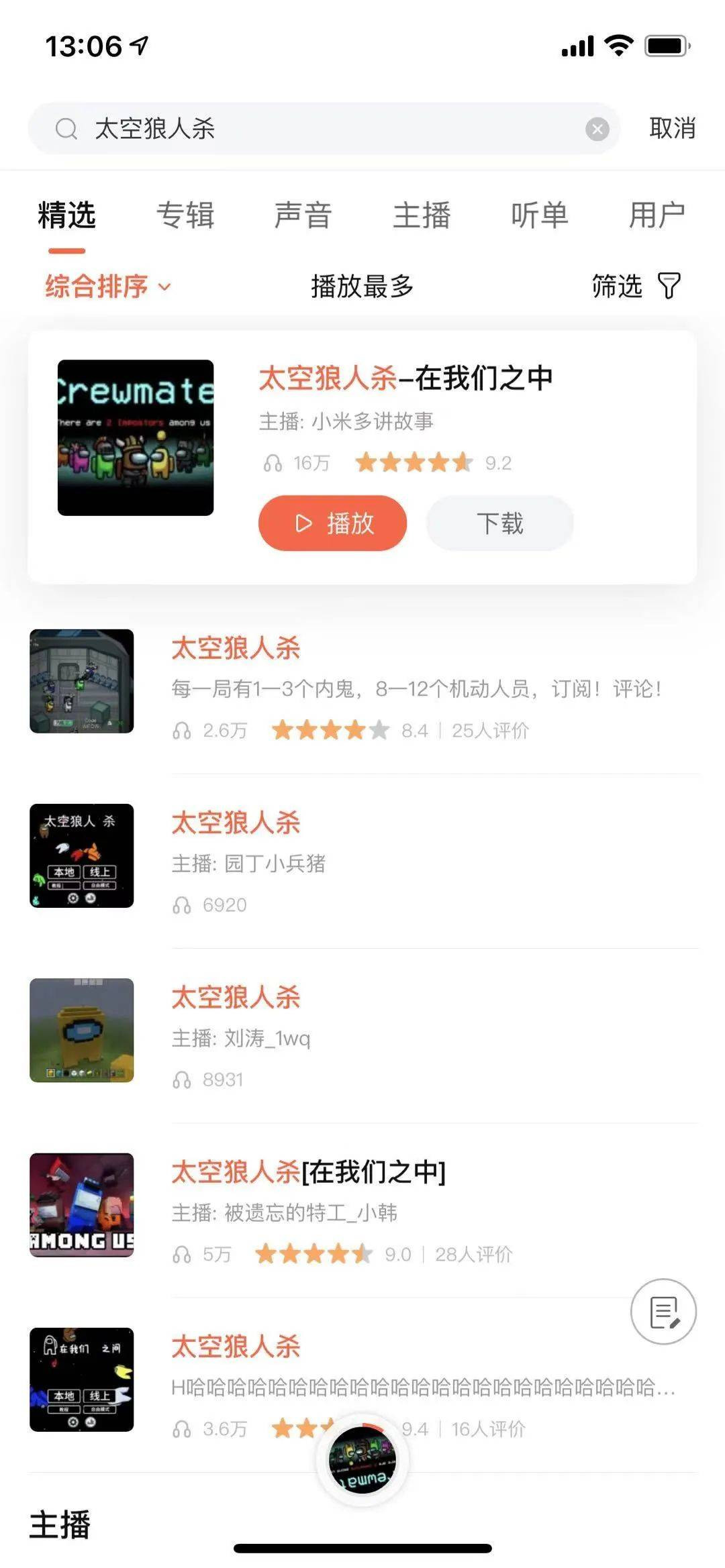This screenshot has width=725, height=1568.
Task: Switch to the 用户 tab
Action: click(x=657, y=215)
